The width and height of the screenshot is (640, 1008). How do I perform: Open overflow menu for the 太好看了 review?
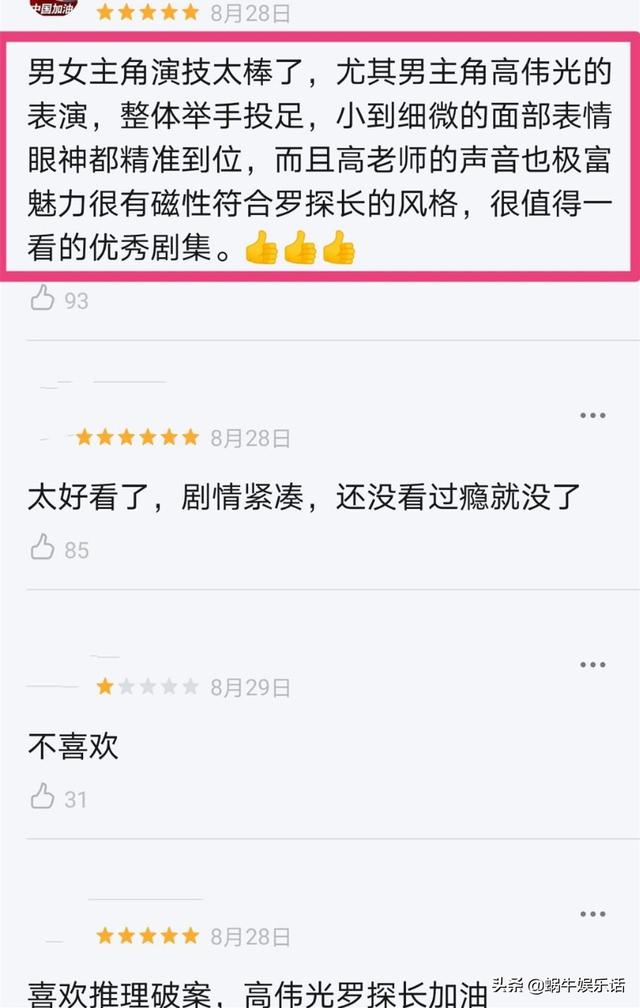592,415
